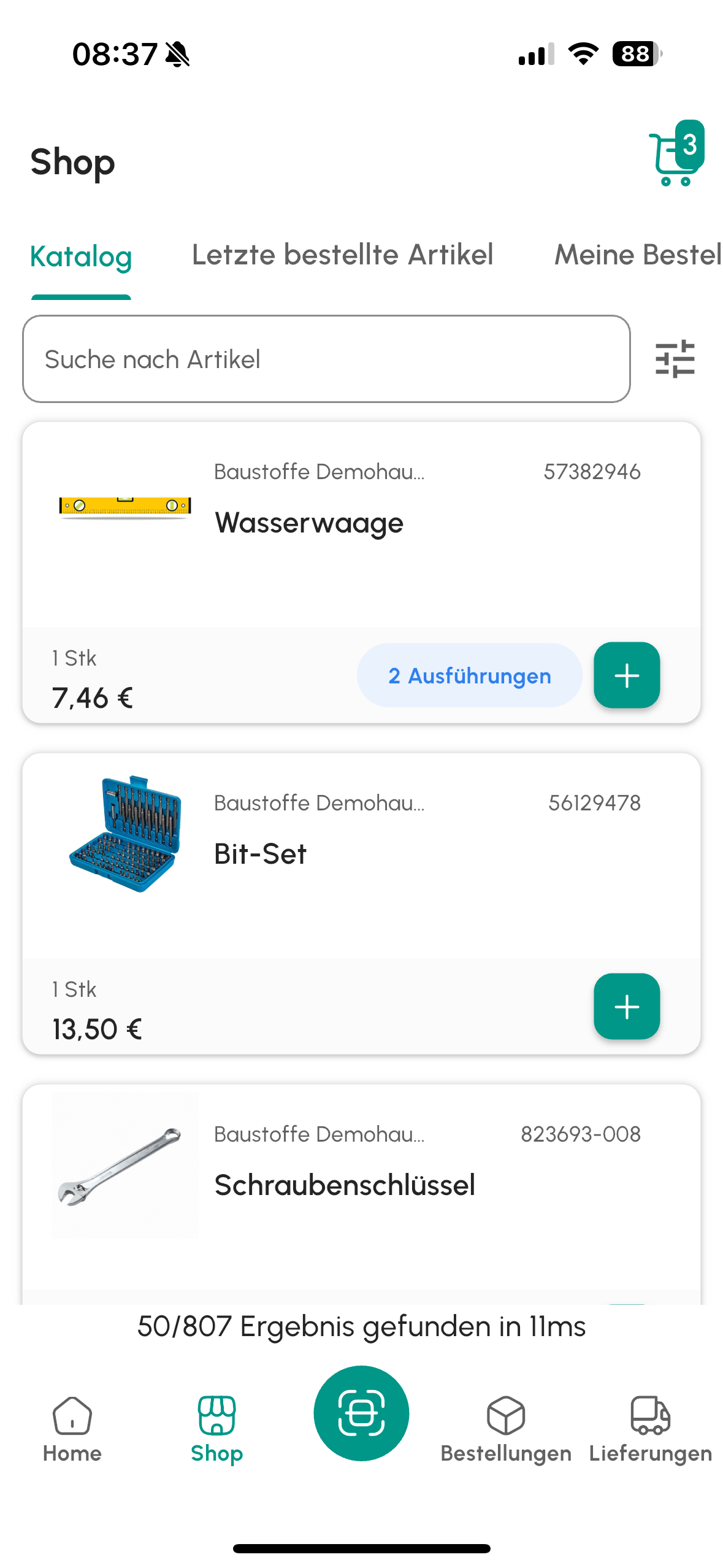This screenshot has width=723, height=1568.
Task: Open the Bestellungen tab
Action: coord(505,1429)
